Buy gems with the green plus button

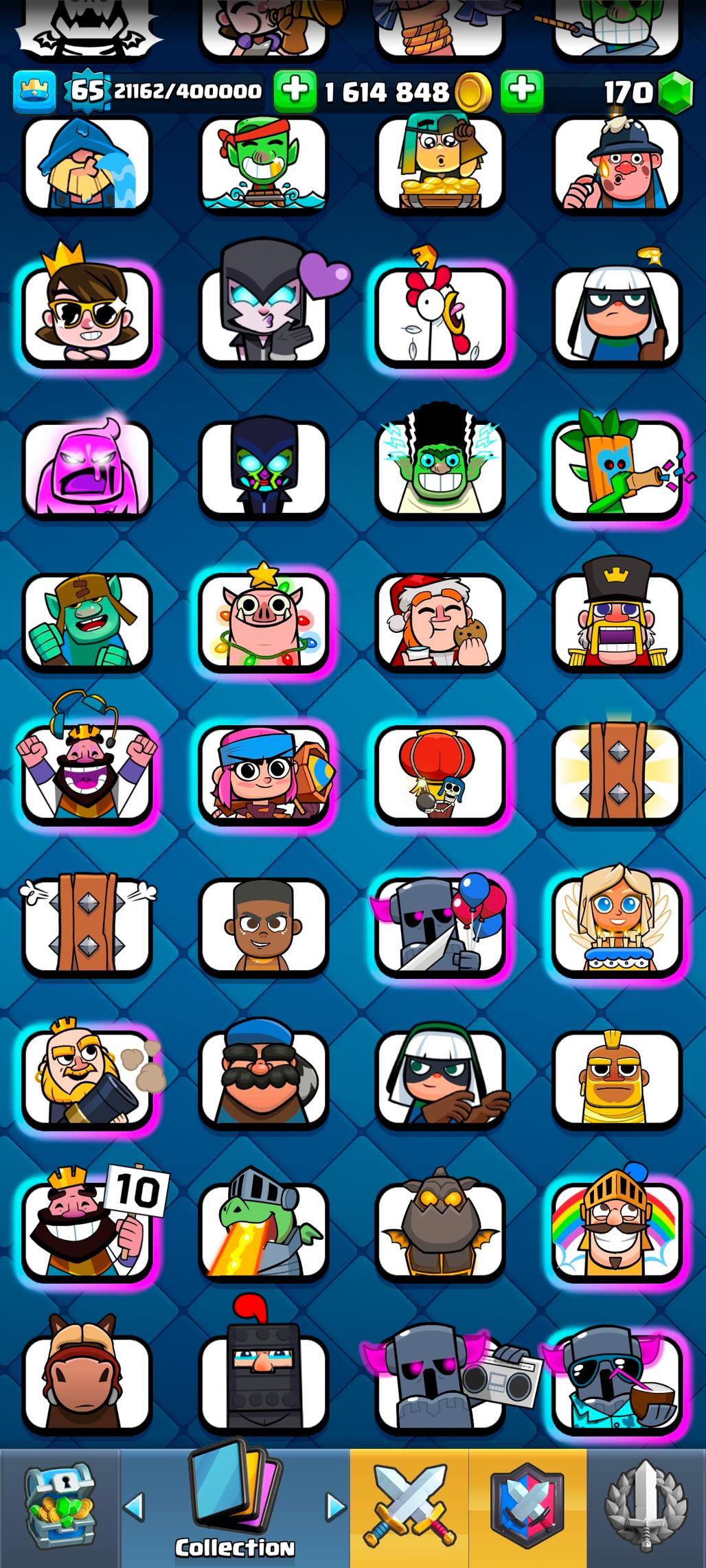(x=522, y=91)
